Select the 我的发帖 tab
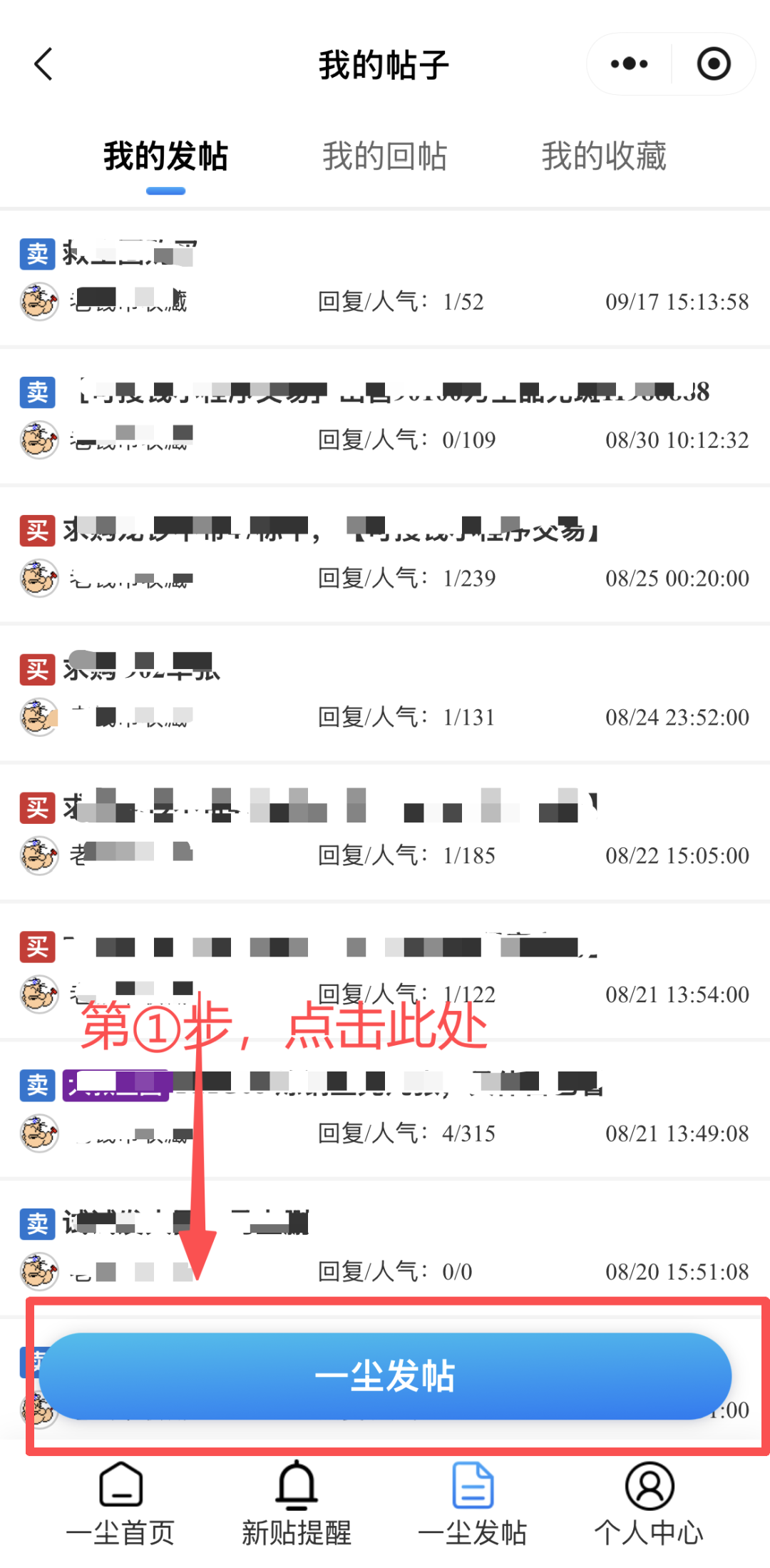 165,156
